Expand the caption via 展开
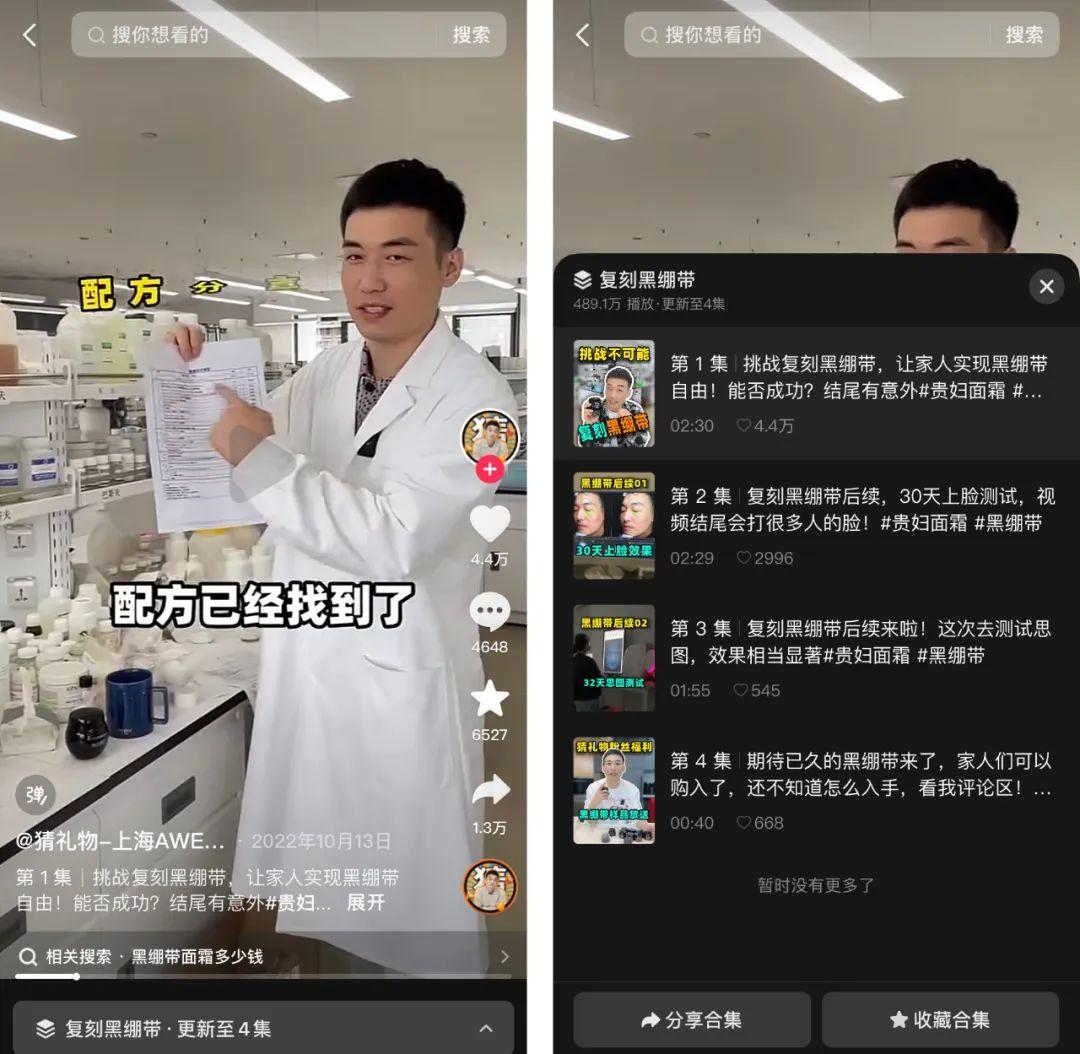Viewport: 1080px width, 1054px height. tap(366, 902)
